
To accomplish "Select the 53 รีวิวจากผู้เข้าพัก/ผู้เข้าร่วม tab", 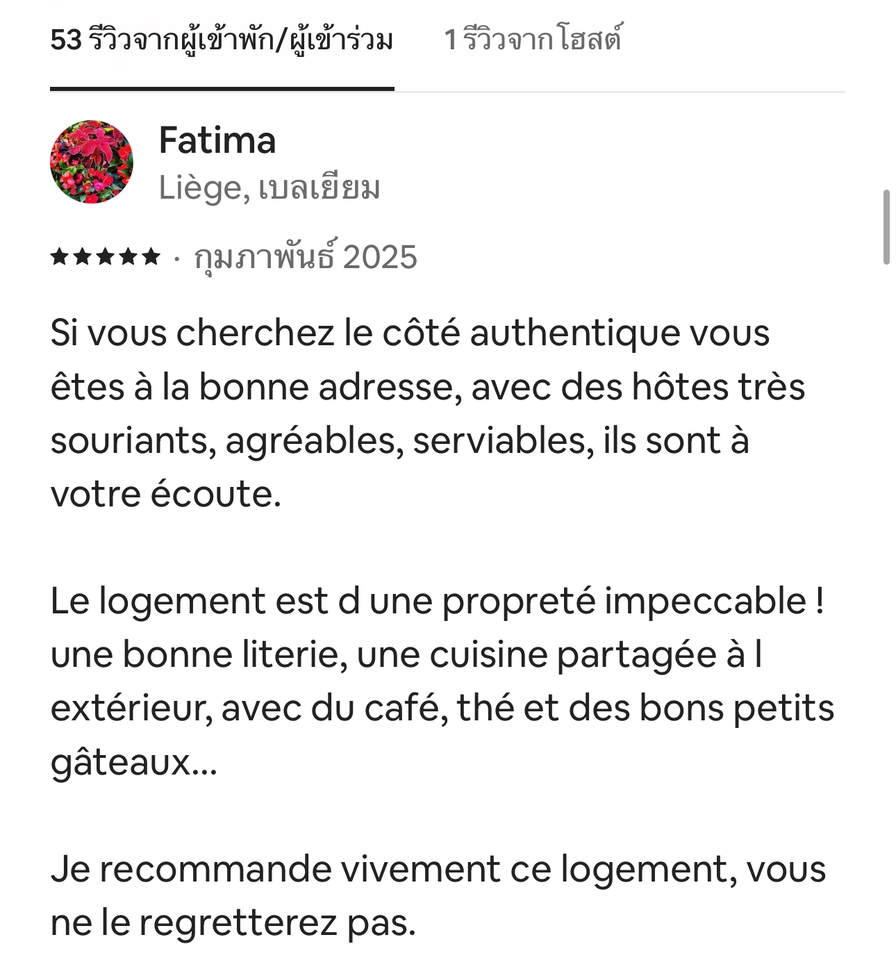I will point(222,41).
